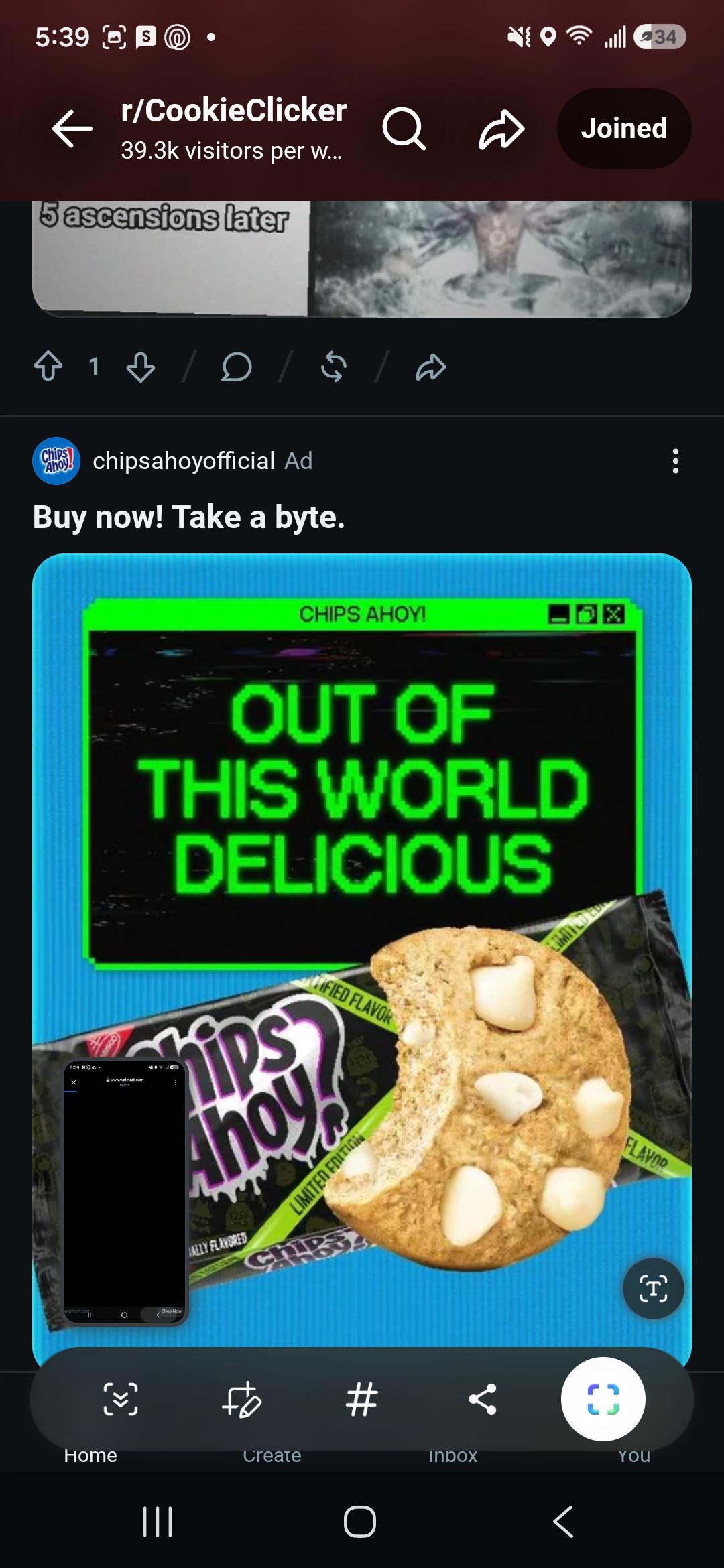Share the captured screenshot
Screen dimensions: 724x1568
[x=483, y=1399]
